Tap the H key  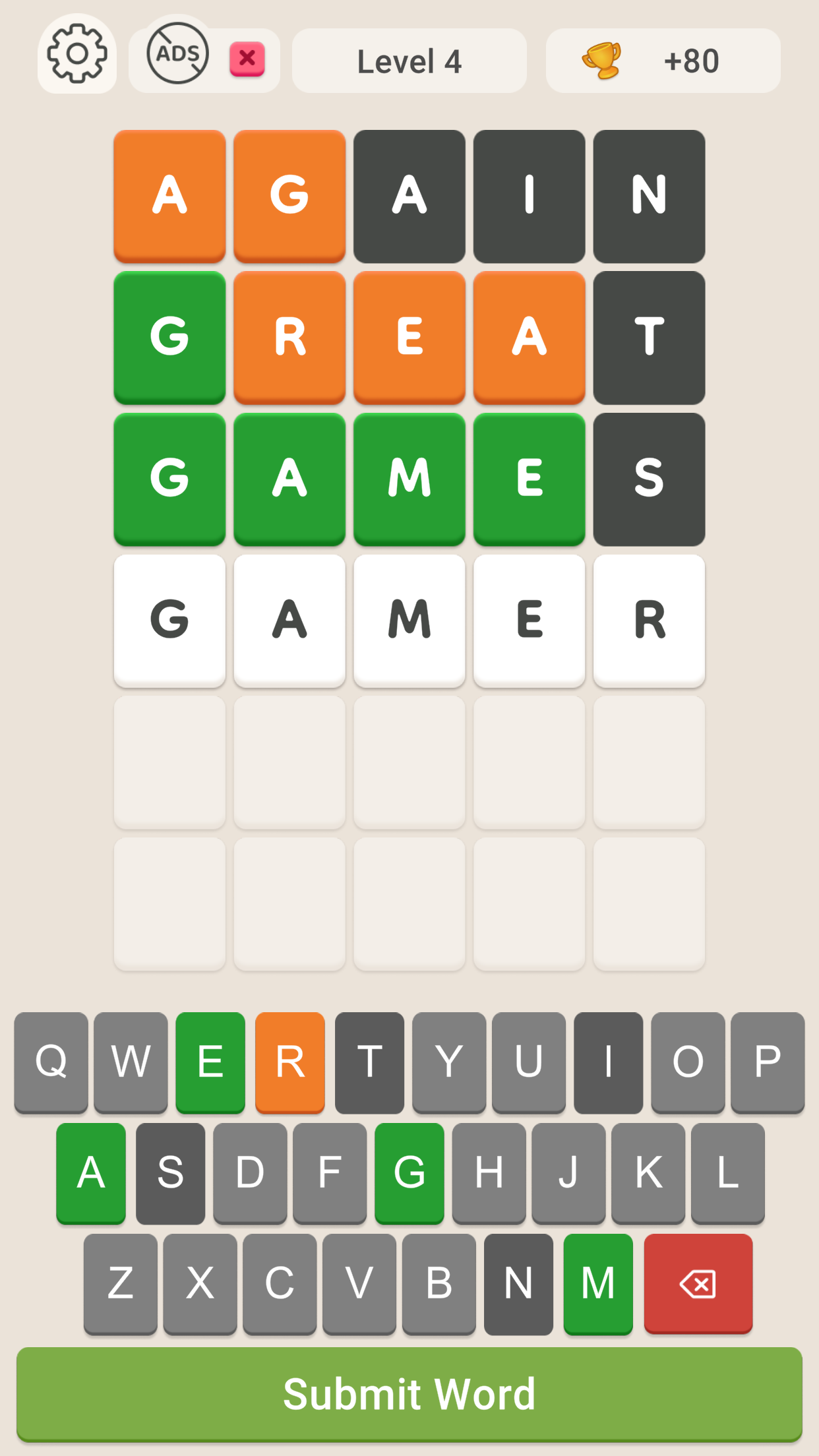(x=489, y=1173)
